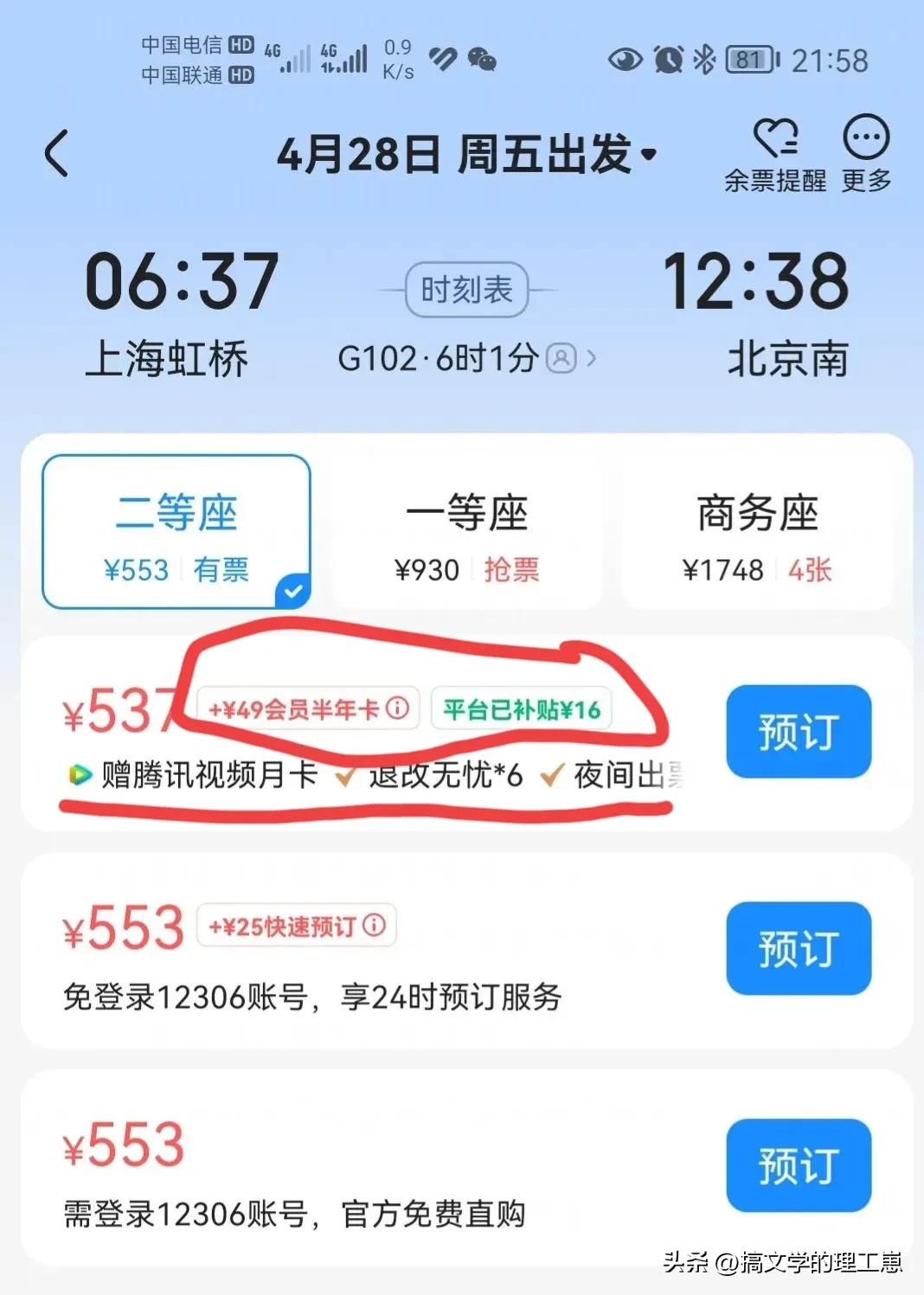Tap the info icon beside +¥25快速预订
The image size is (924, 1295).
click(374, 925)
